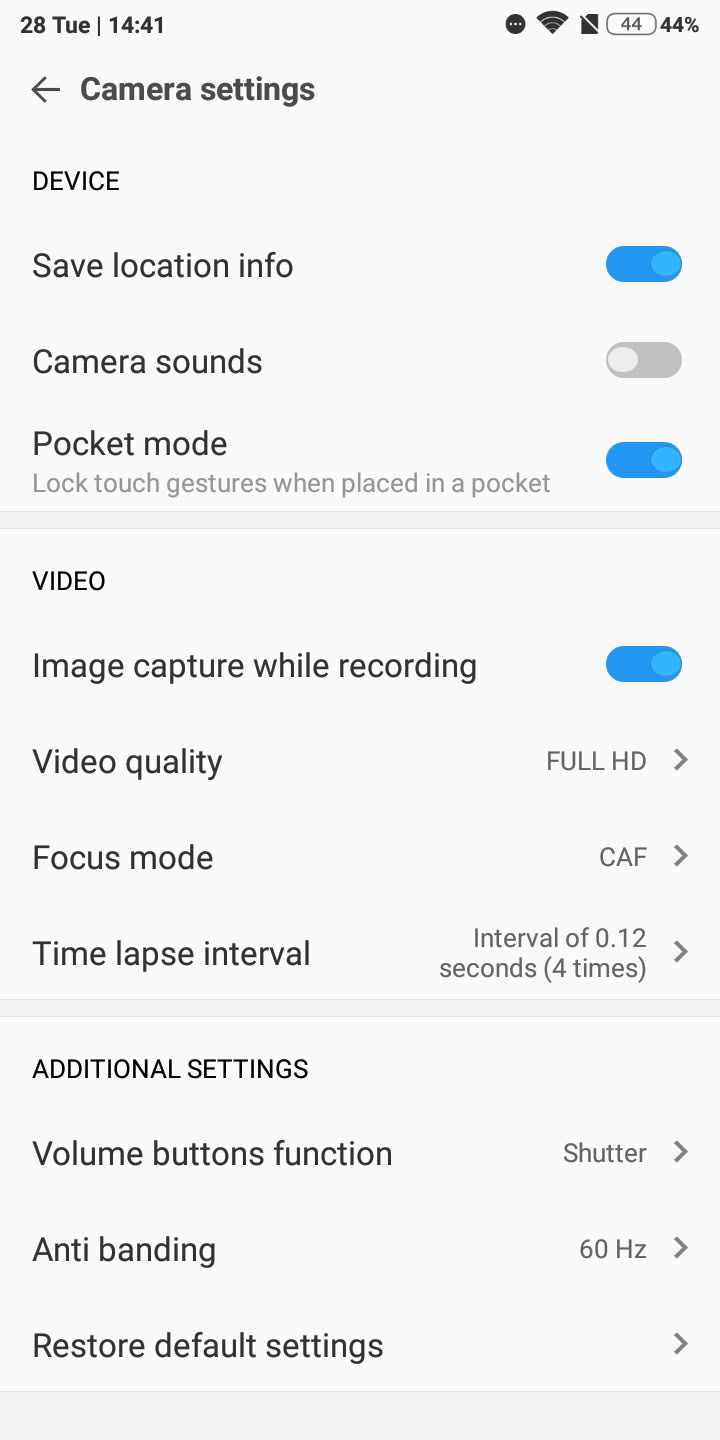Disable Pocket mode switch
The width and height of the screenshot is (720, 1440).
643,460
